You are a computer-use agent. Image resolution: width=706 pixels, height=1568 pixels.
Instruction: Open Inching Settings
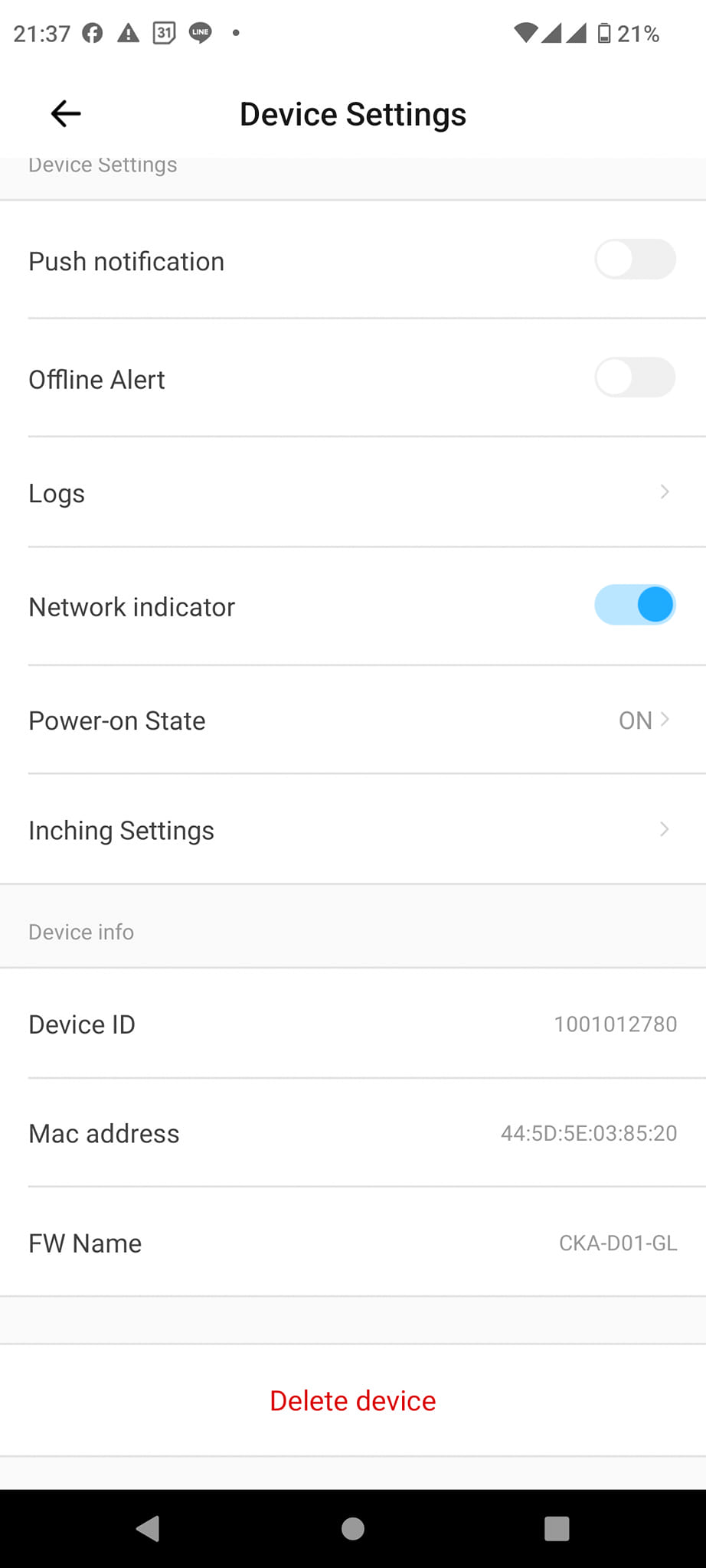click(353, 830)
